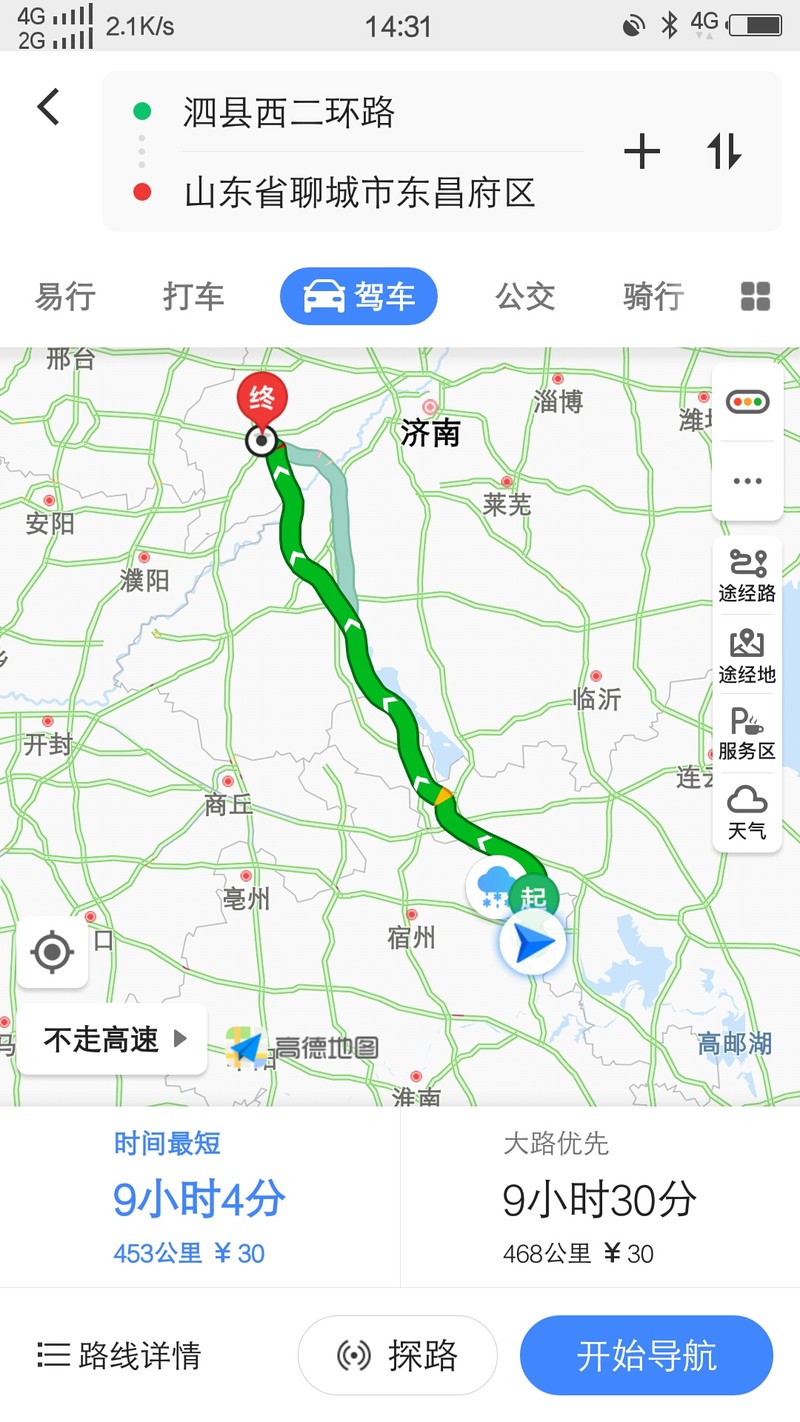
Task: Expand the 不走高速 route preference
Action: [x=113, y=1039]
